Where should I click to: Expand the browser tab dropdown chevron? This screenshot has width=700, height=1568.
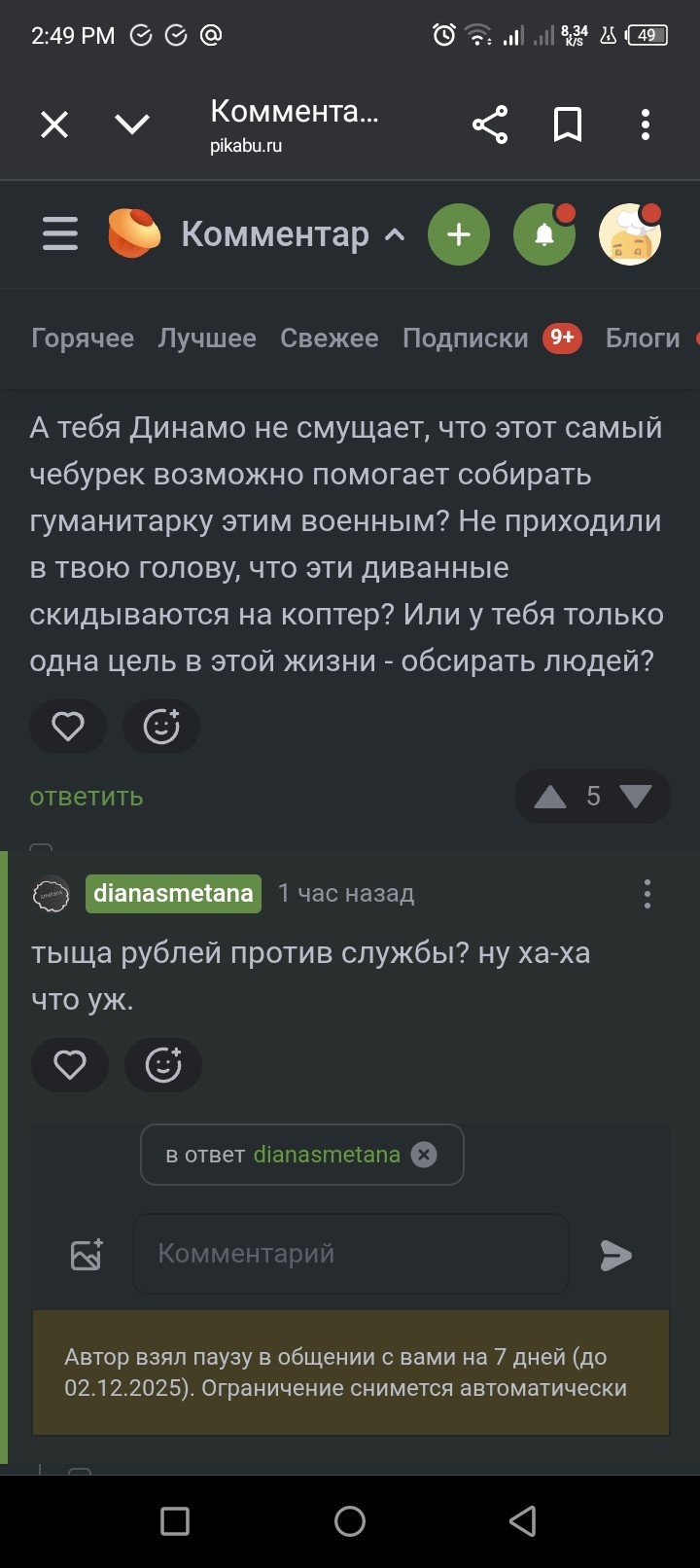(132, 125)
